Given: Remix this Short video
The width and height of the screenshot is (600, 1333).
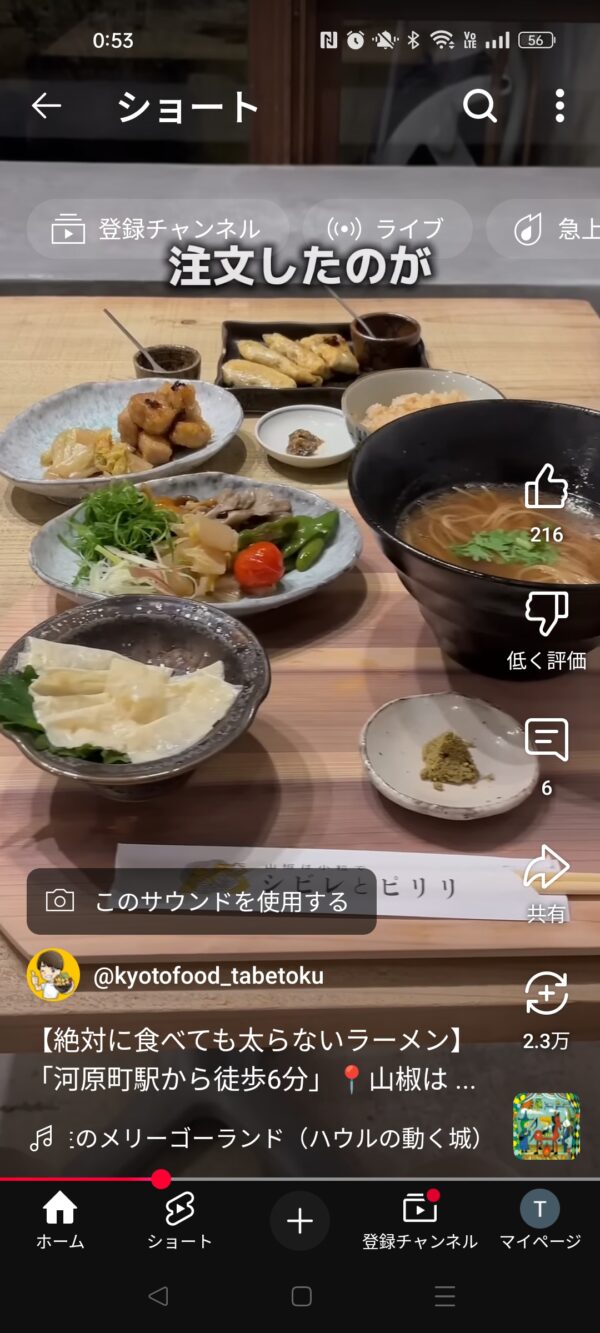Looking at the screenshot, I should [546, 994].
